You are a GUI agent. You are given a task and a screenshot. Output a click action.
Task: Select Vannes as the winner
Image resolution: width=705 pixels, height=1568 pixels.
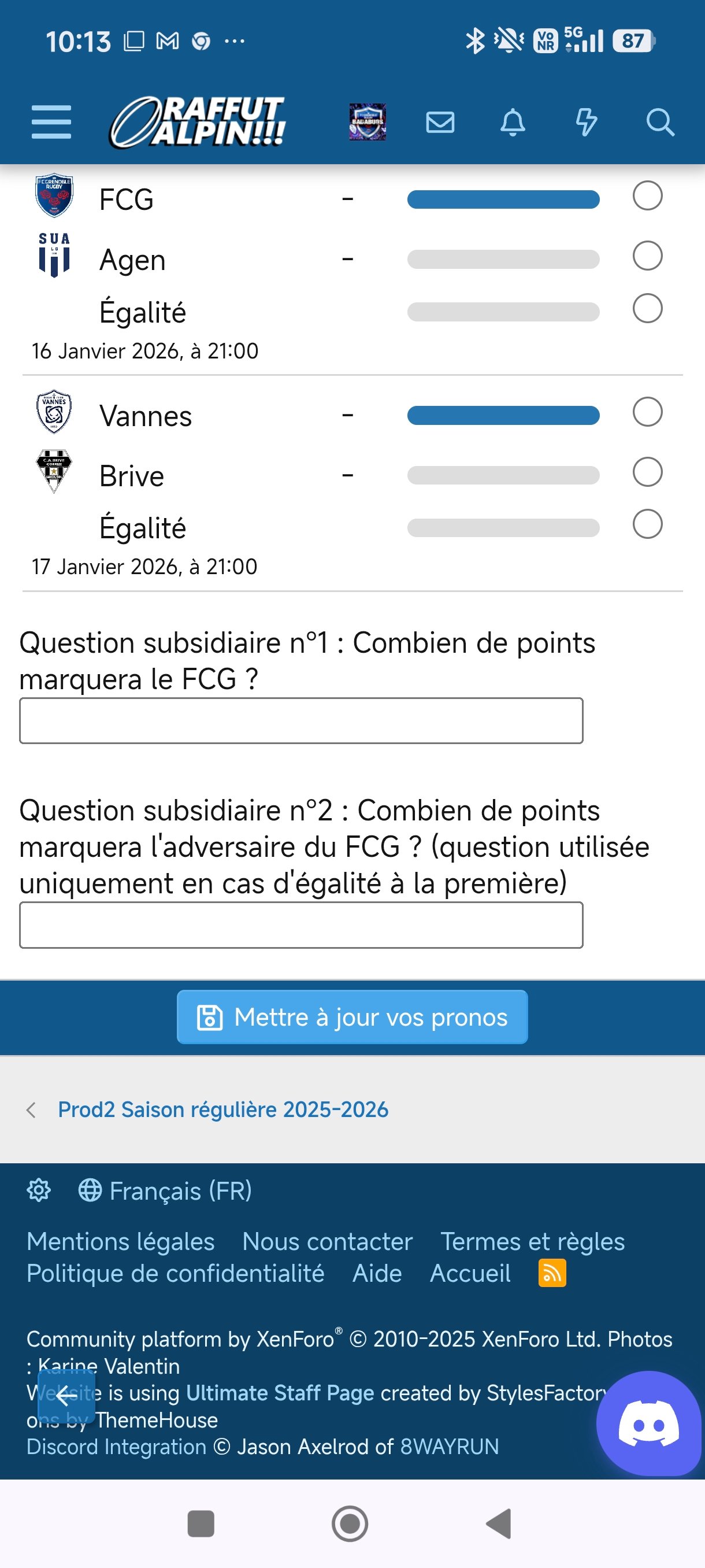(647, 412)
